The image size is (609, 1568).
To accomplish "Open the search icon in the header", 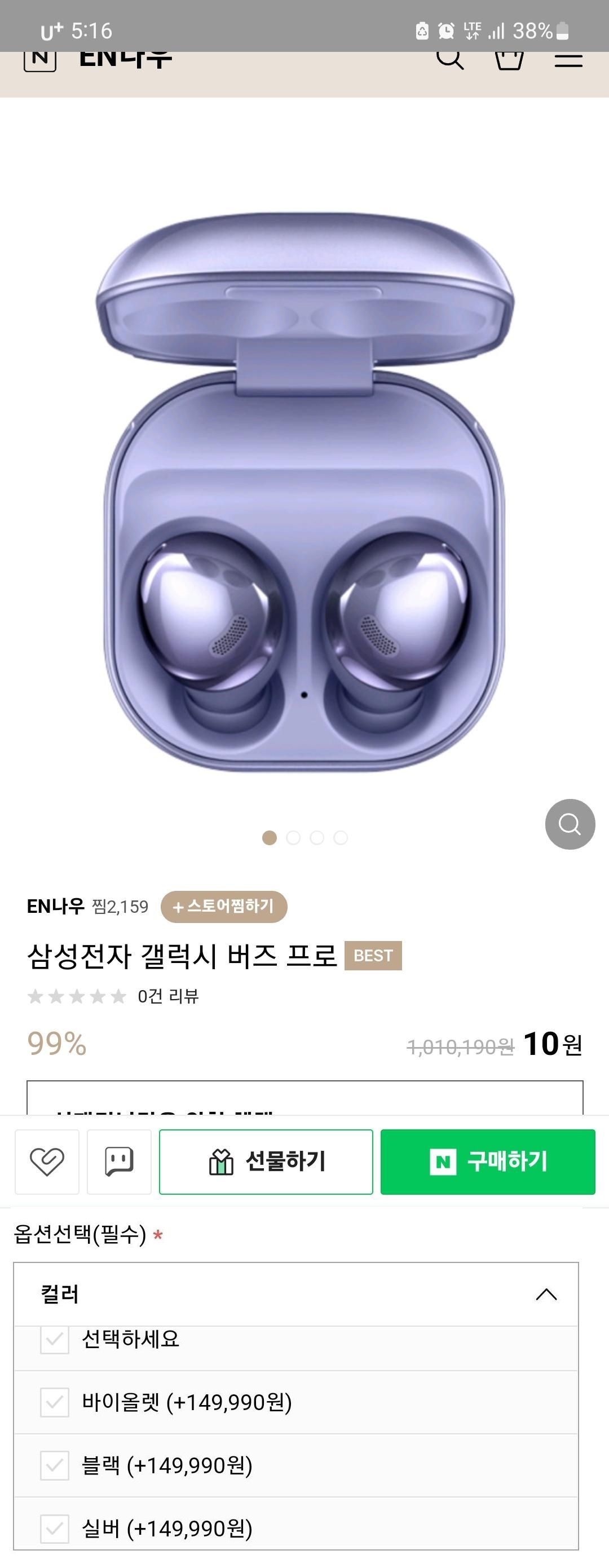I will click(449, 59).
